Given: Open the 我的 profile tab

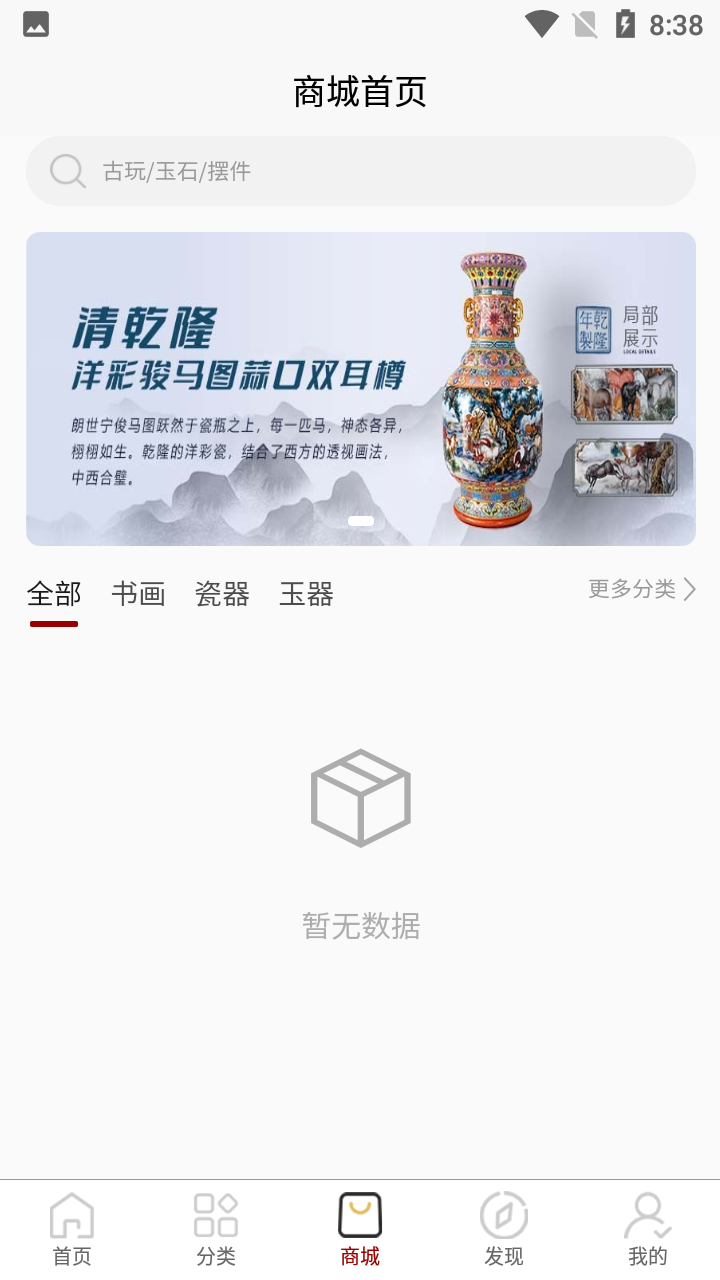Looking at the screenshot, I should pos(648,1230).
